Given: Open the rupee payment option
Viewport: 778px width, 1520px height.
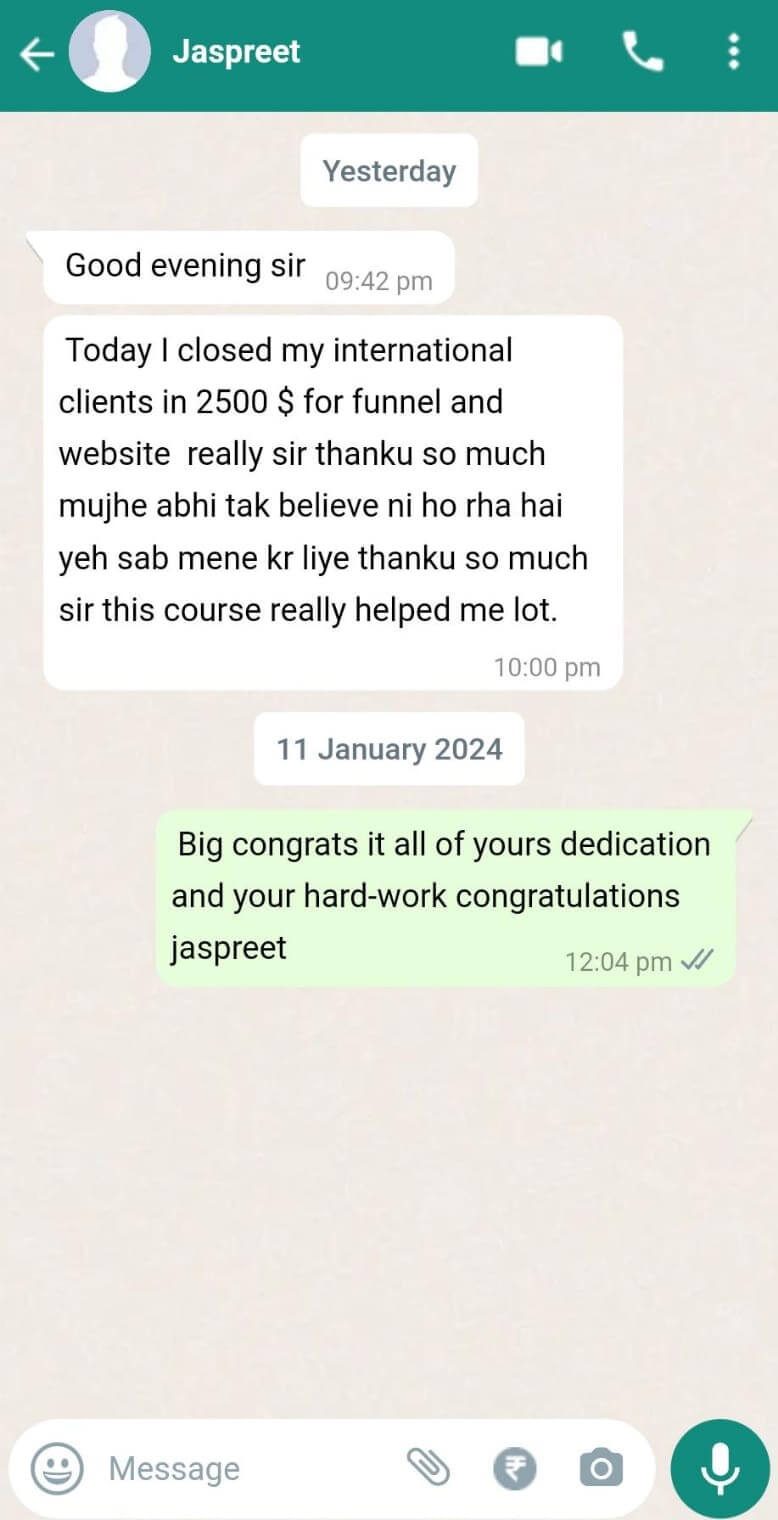Looking at the screenshot, I should pyautogui.click(x=515, y=1468).
